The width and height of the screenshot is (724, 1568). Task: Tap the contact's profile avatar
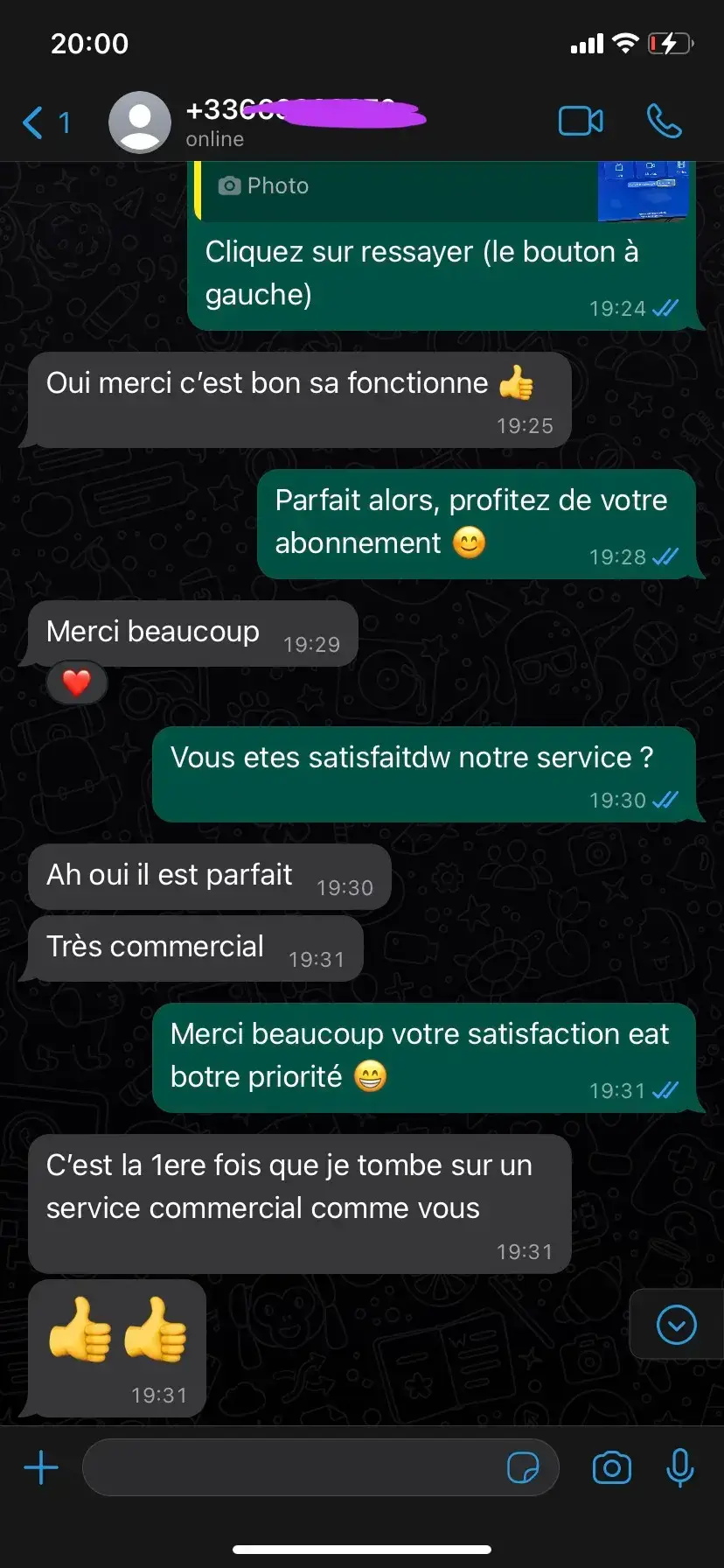pos(139,121)
